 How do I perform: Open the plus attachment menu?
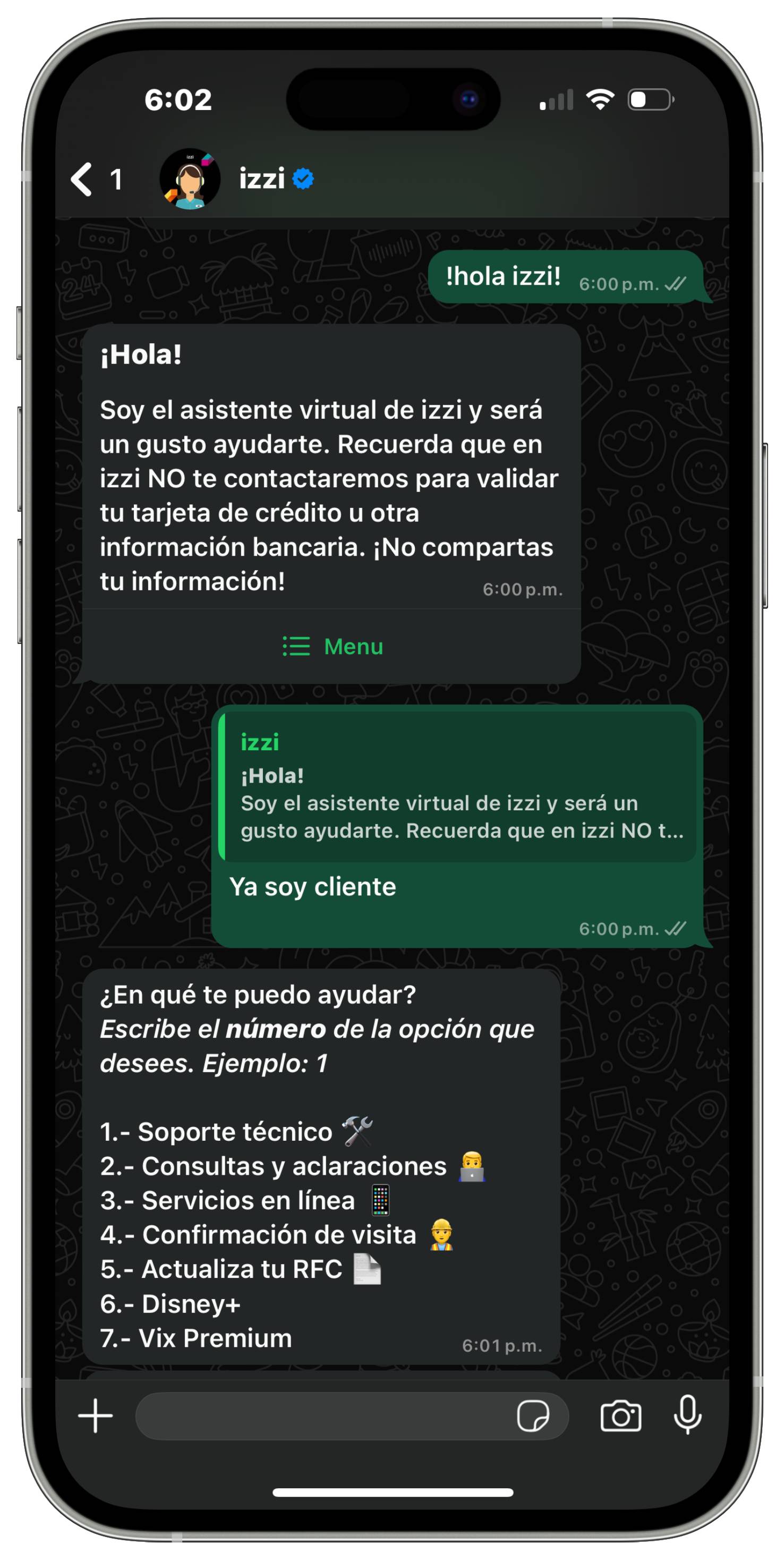[96, 1416]
